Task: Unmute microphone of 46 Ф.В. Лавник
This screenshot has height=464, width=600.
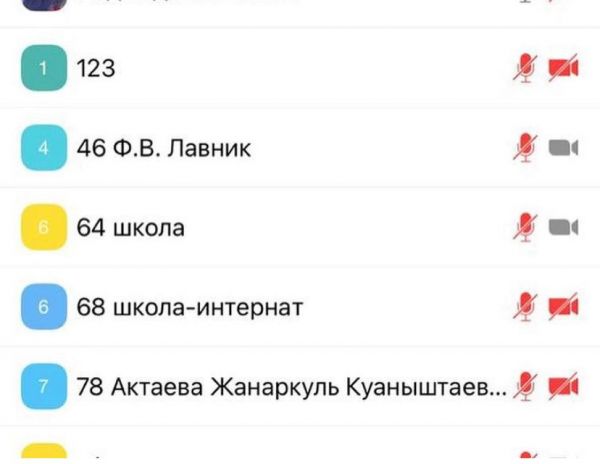Action: (524, 149)
